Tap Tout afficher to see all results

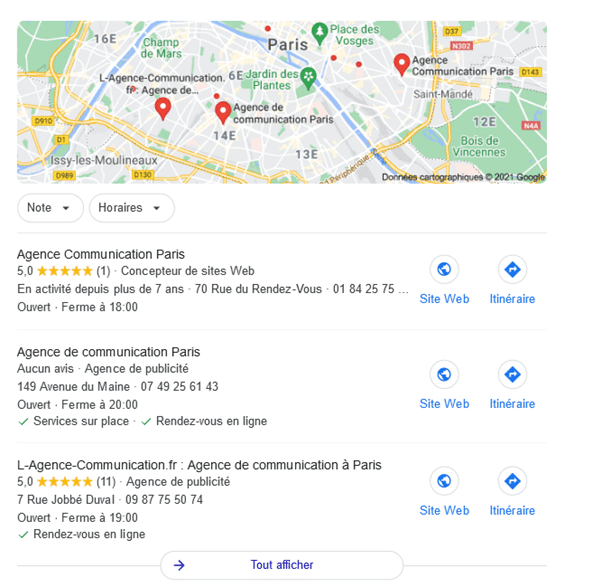coord(281,565)
